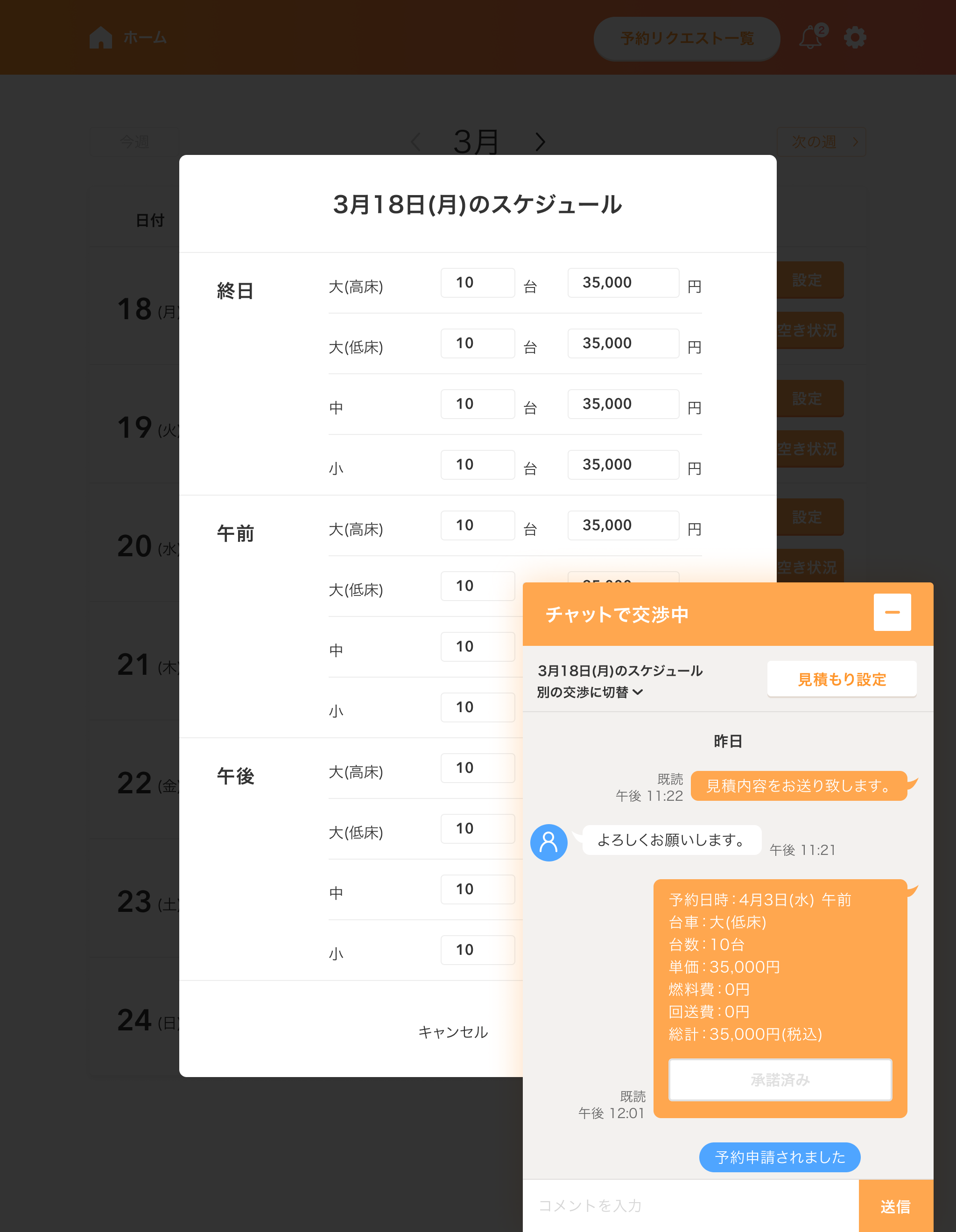Edit 終日 大(高床) vehicle count field

[478, 283]
